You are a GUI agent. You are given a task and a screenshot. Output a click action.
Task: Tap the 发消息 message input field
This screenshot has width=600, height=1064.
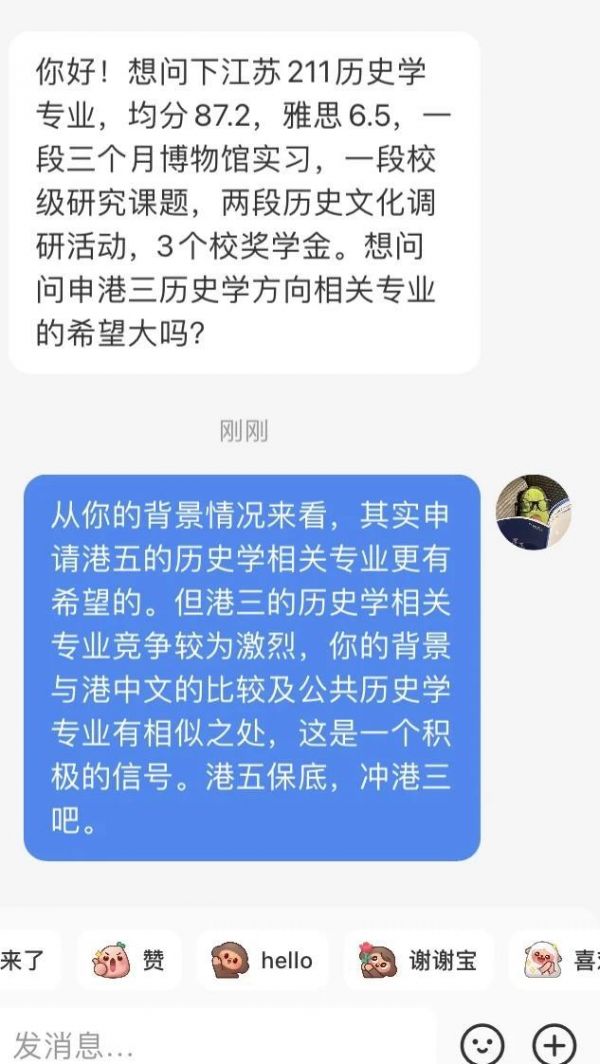217,1038
